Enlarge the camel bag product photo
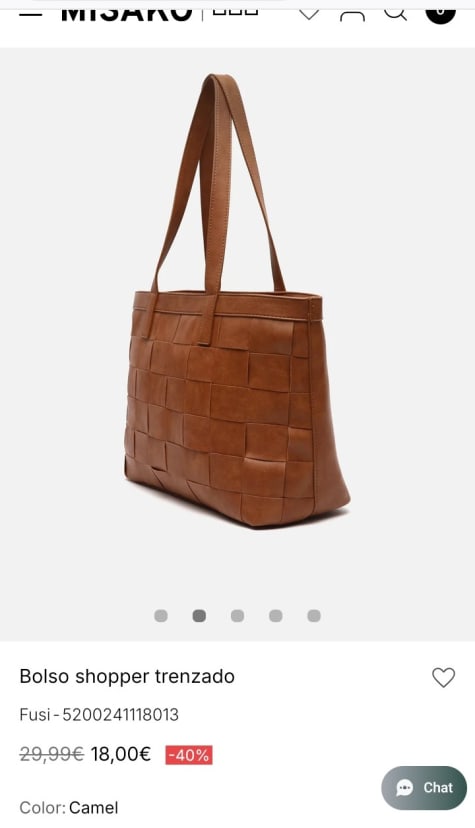 coord(237,301)
